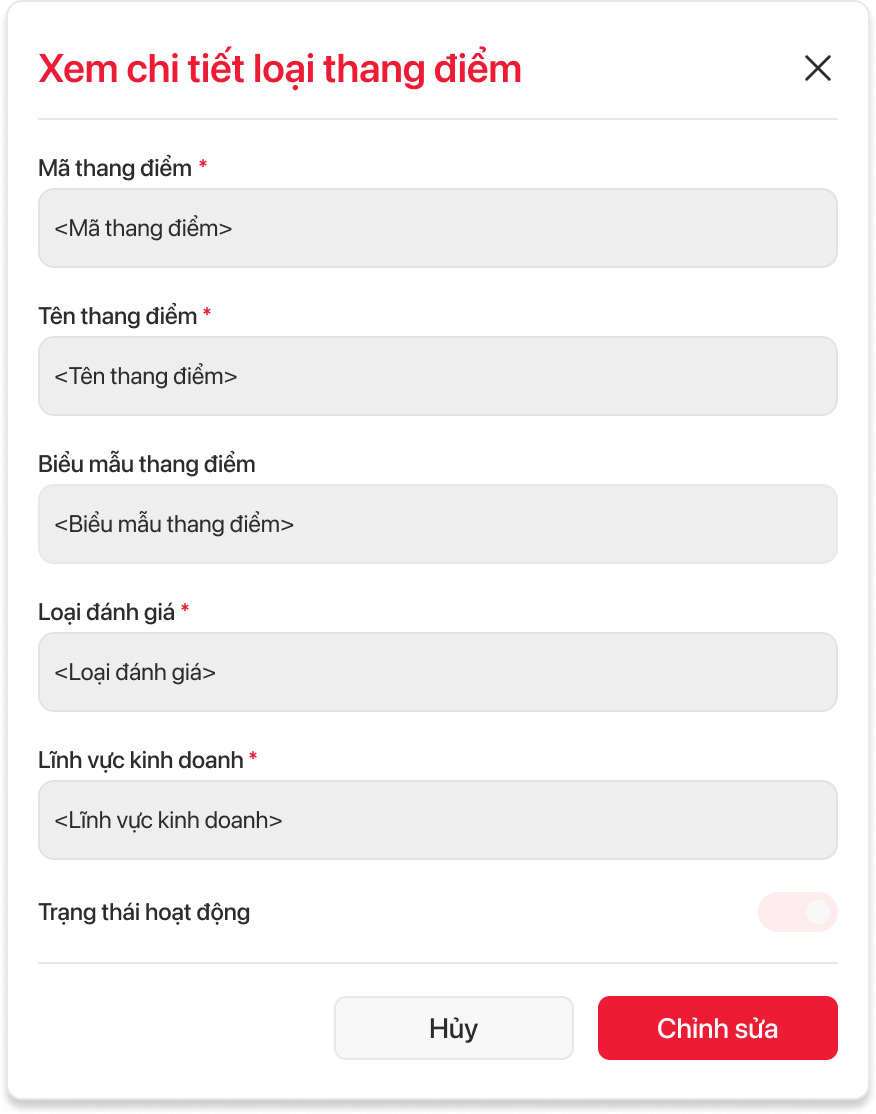Tap Chỉnh sửa to edit details
Screen dimensions: 876x1114
(x=717, y=1028)
